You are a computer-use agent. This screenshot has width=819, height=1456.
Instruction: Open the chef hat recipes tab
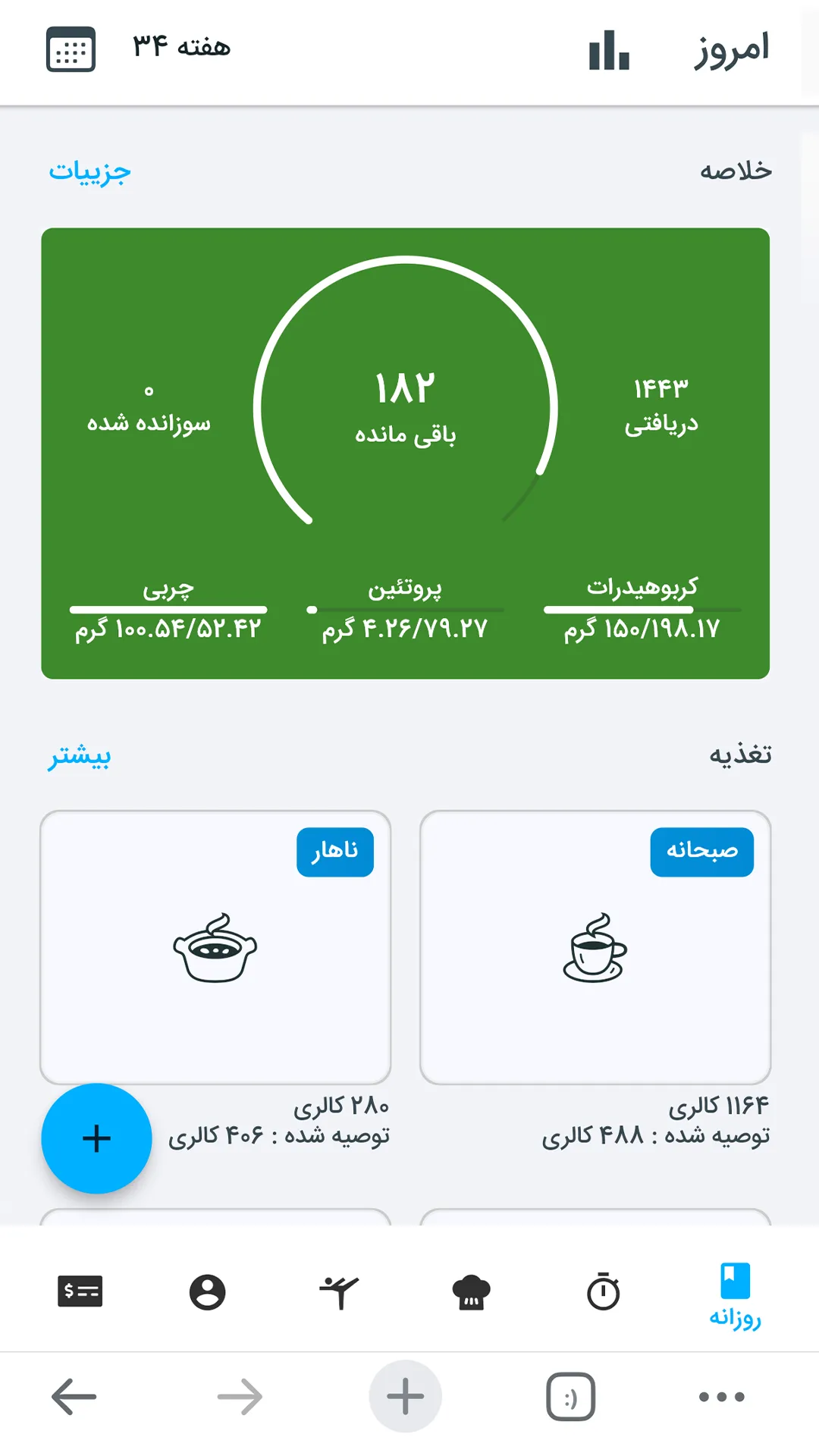coord(471,1292)
